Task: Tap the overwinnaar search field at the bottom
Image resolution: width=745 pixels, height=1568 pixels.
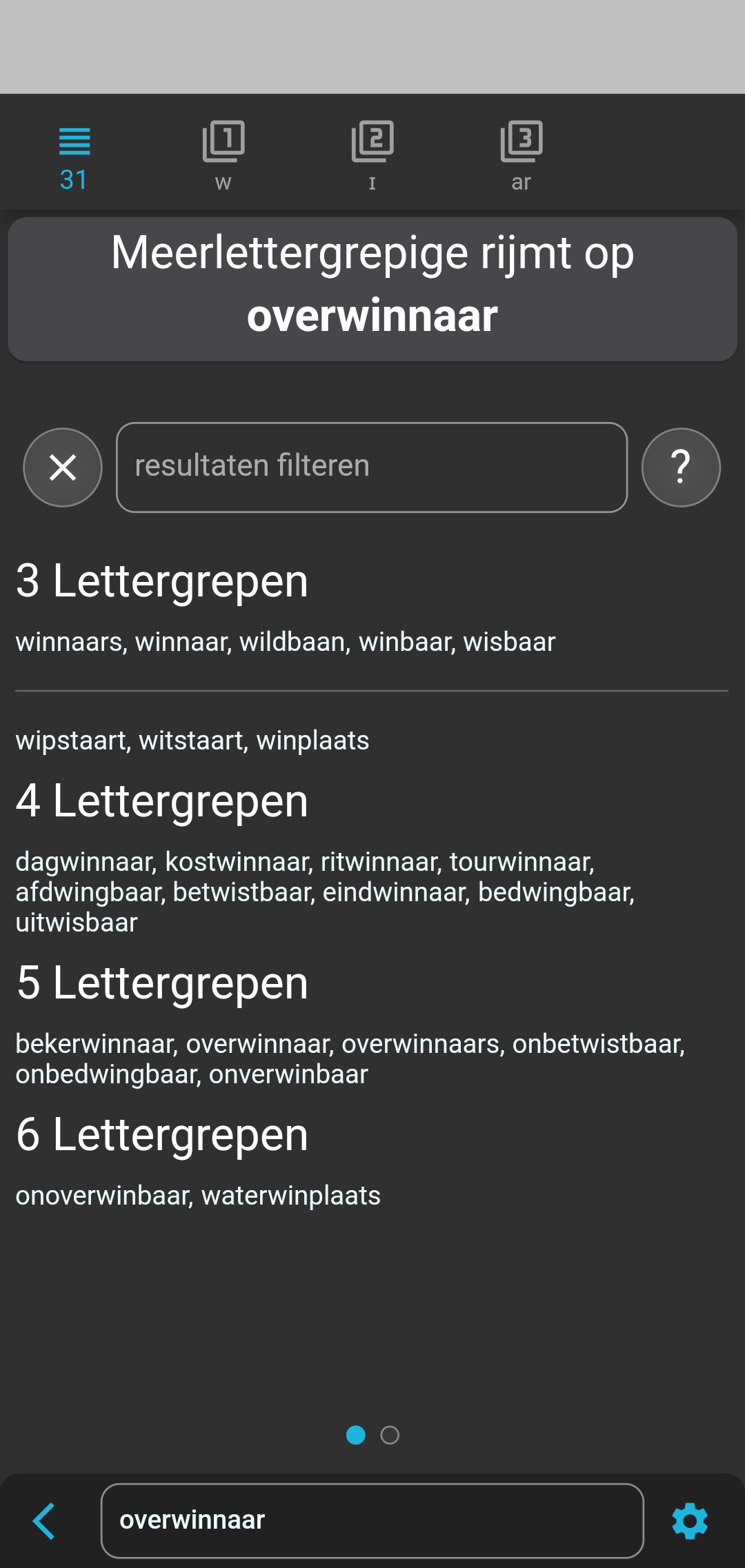Action: 371,1520
